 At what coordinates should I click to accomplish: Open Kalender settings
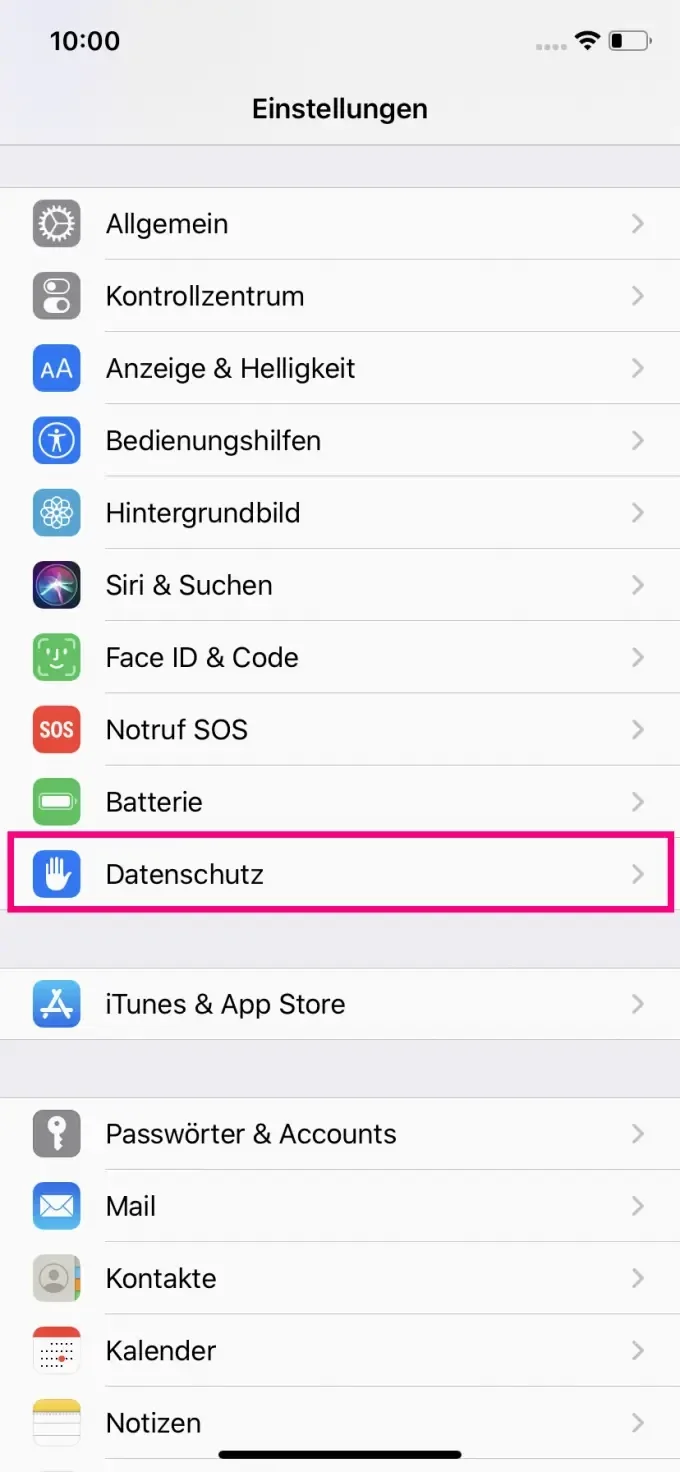coord(340,1350)
